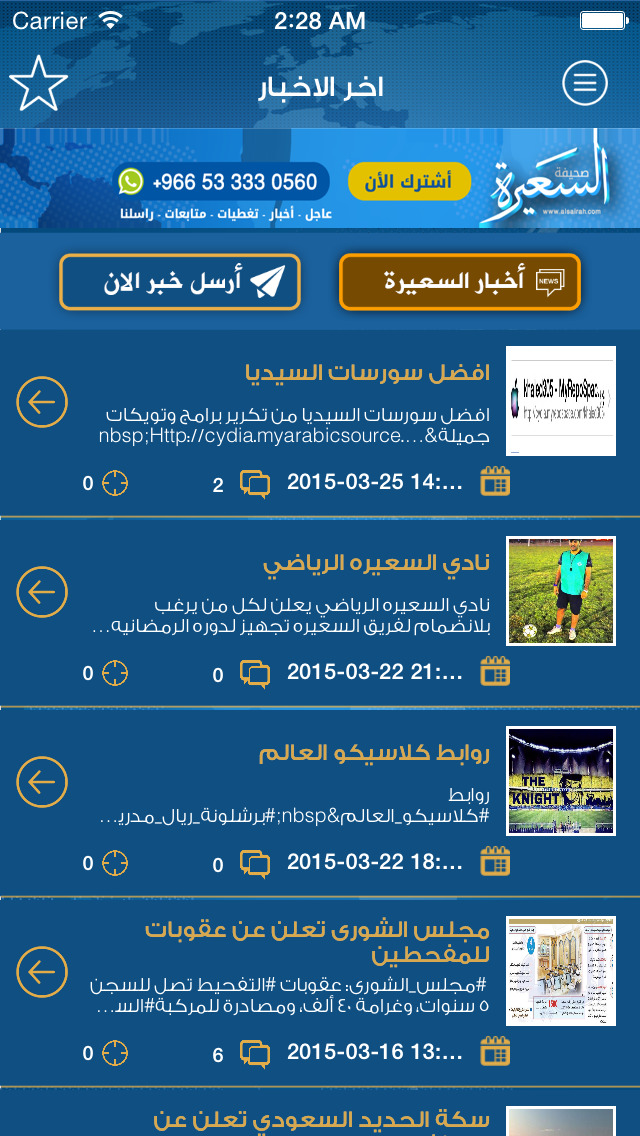Open comments on افضل سورسات السيديا
640x1136 pixels.
click(x=255, y=484)
